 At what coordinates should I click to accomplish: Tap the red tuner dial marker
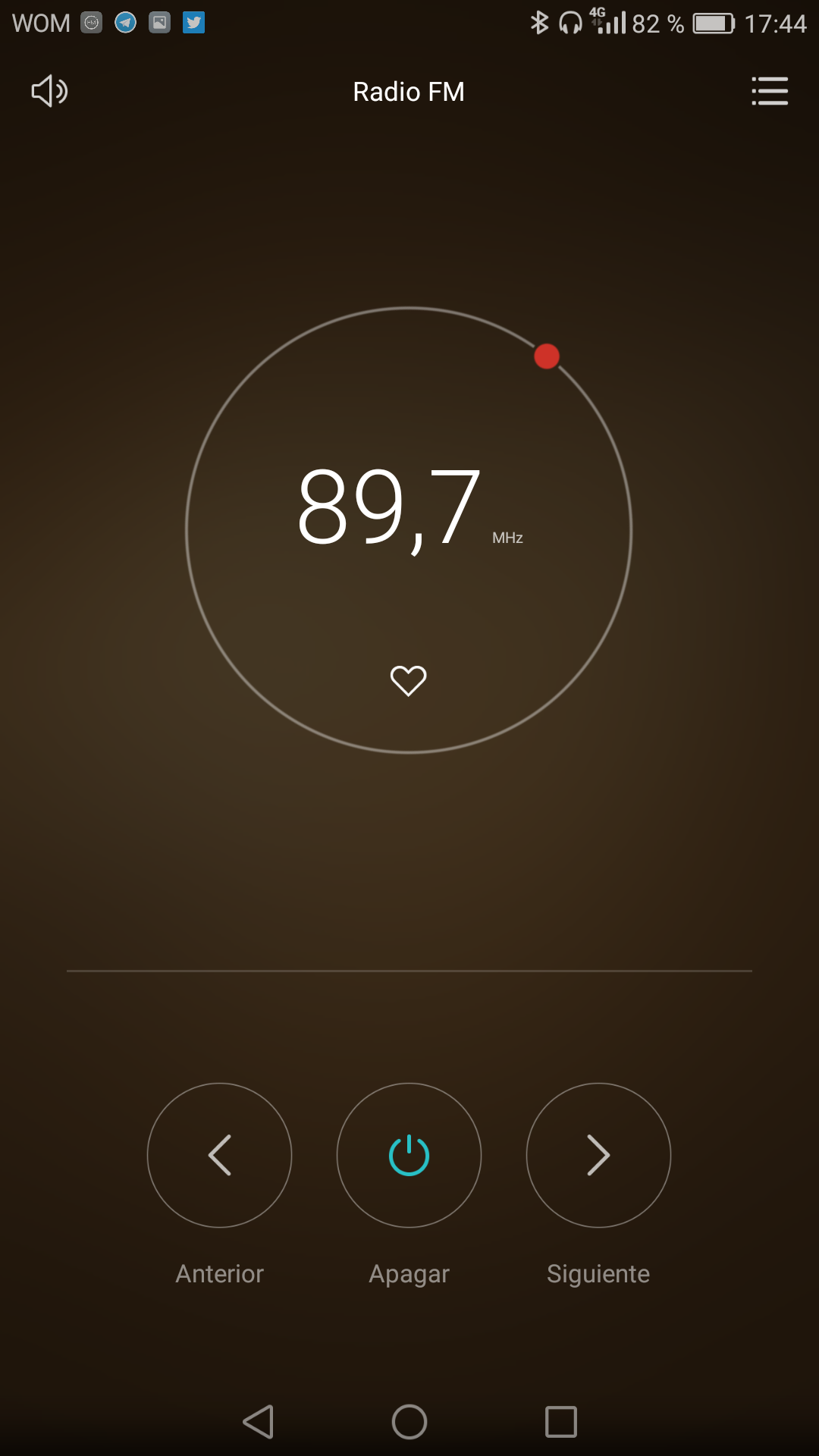click(x=547, y=356)
